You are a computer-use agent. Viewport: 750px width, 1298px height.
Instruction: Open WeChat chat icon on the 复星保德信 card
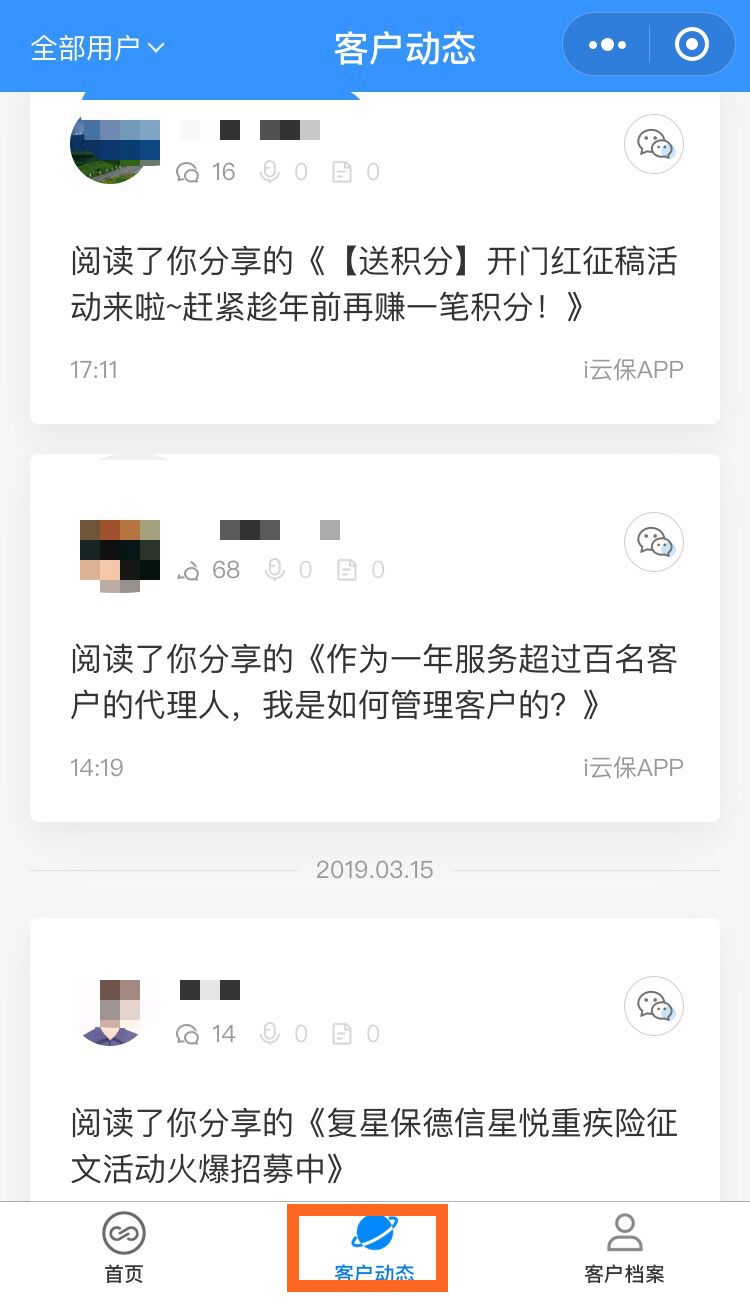[654, 1006]
